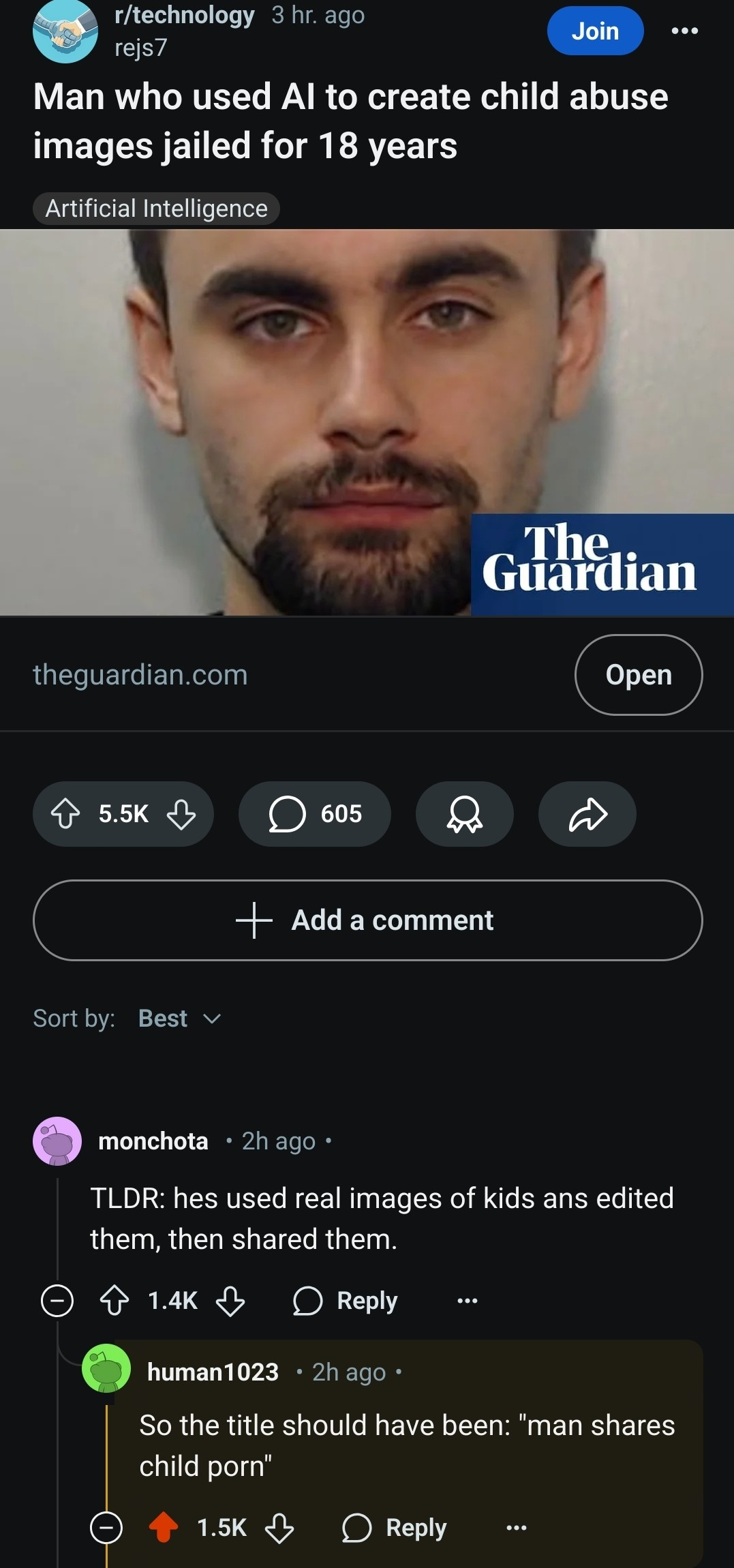This screenshot has width=734, height=1568.
Task: Downvote the post
Action: 181,814
